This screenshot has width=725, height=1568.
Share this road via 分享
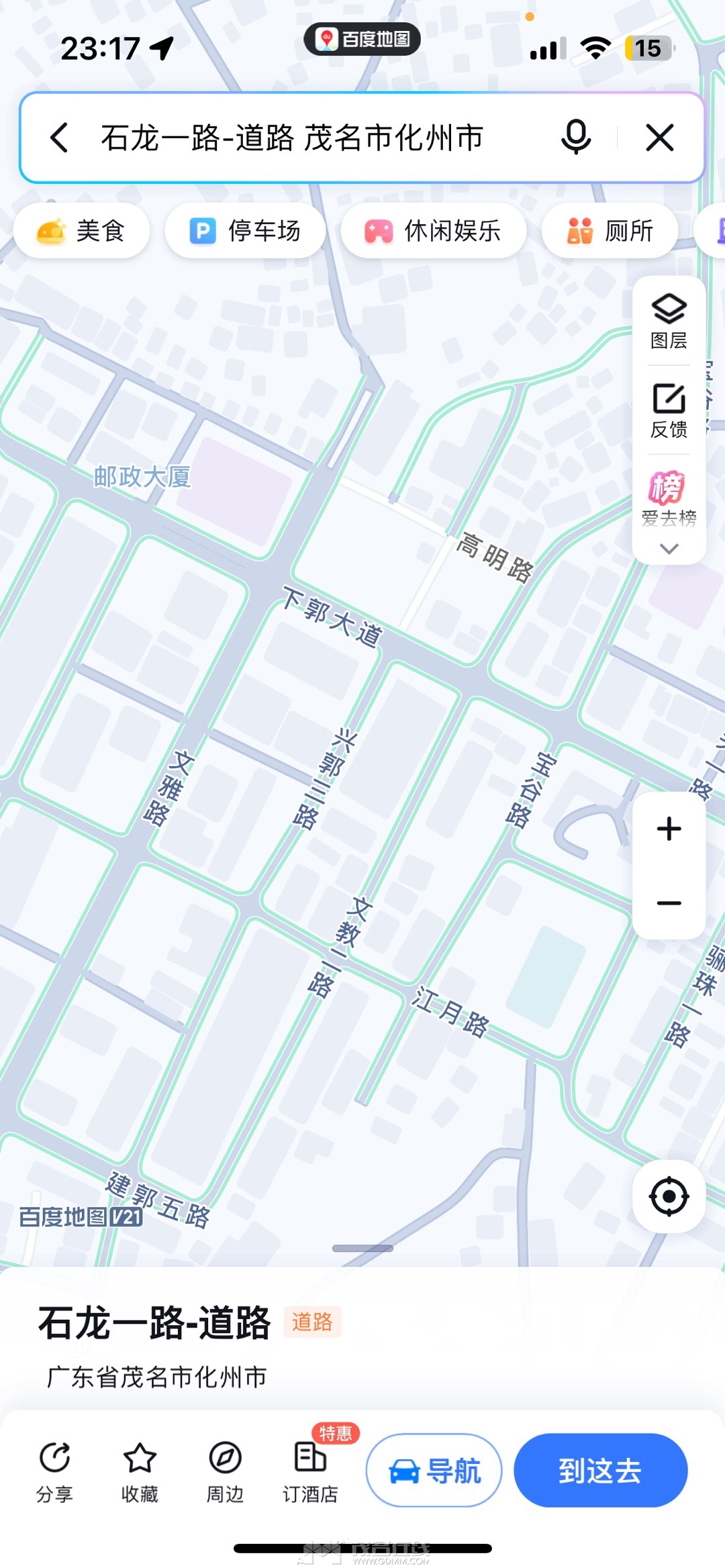click(54, 1472)
